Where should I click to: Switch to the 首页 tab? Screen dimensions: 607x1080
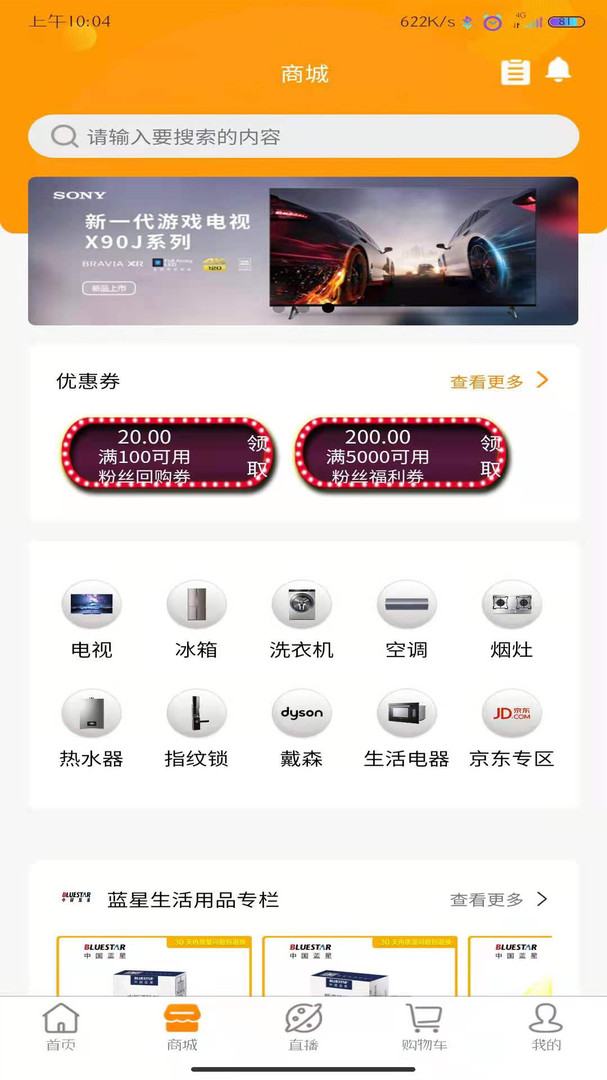coord(60,1027)
